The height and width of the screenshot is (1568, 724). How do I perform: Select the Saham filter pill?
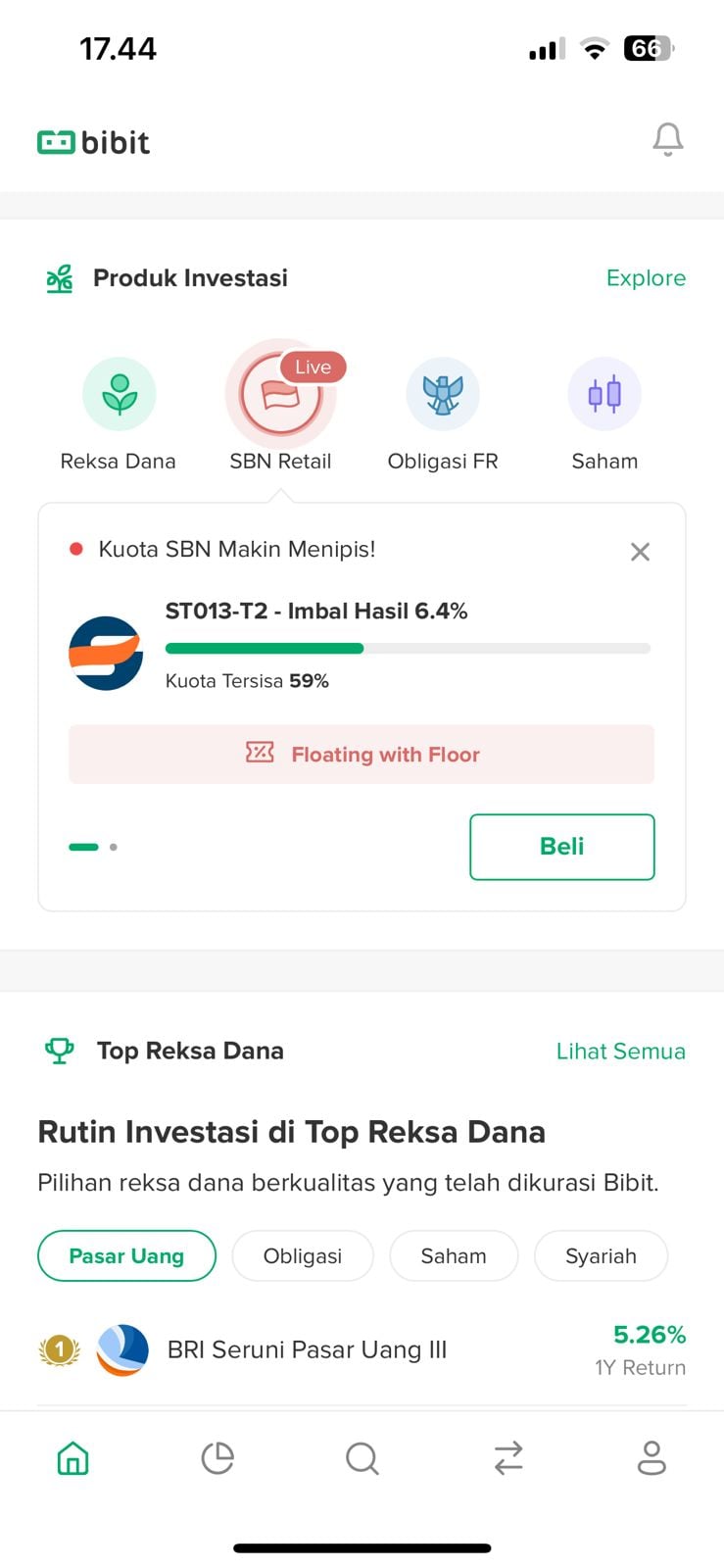pyautogui.click(x=454, y=1255)
